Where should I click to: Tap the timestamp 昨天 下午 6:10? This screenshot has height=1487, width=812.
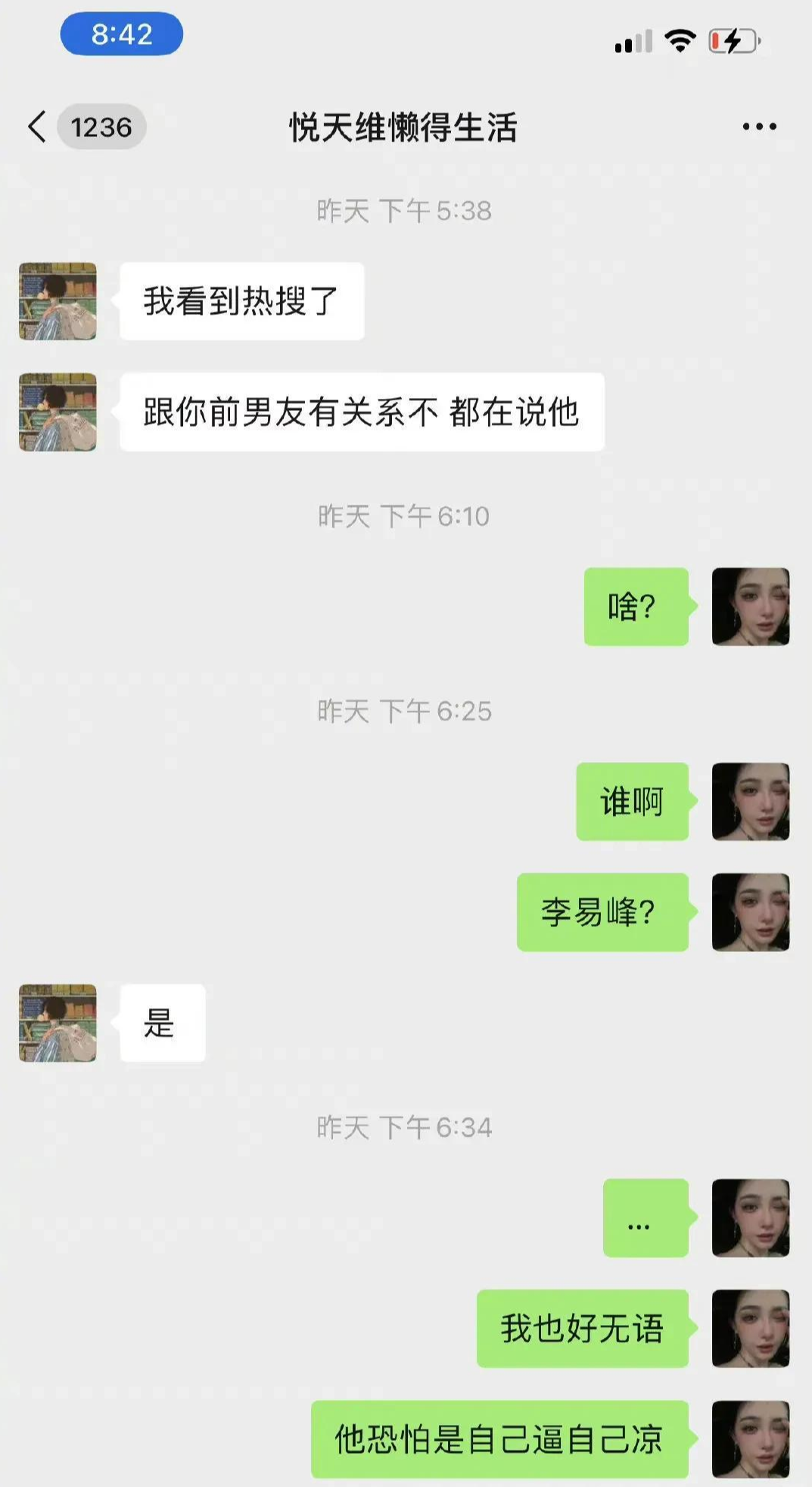(406, 516)
